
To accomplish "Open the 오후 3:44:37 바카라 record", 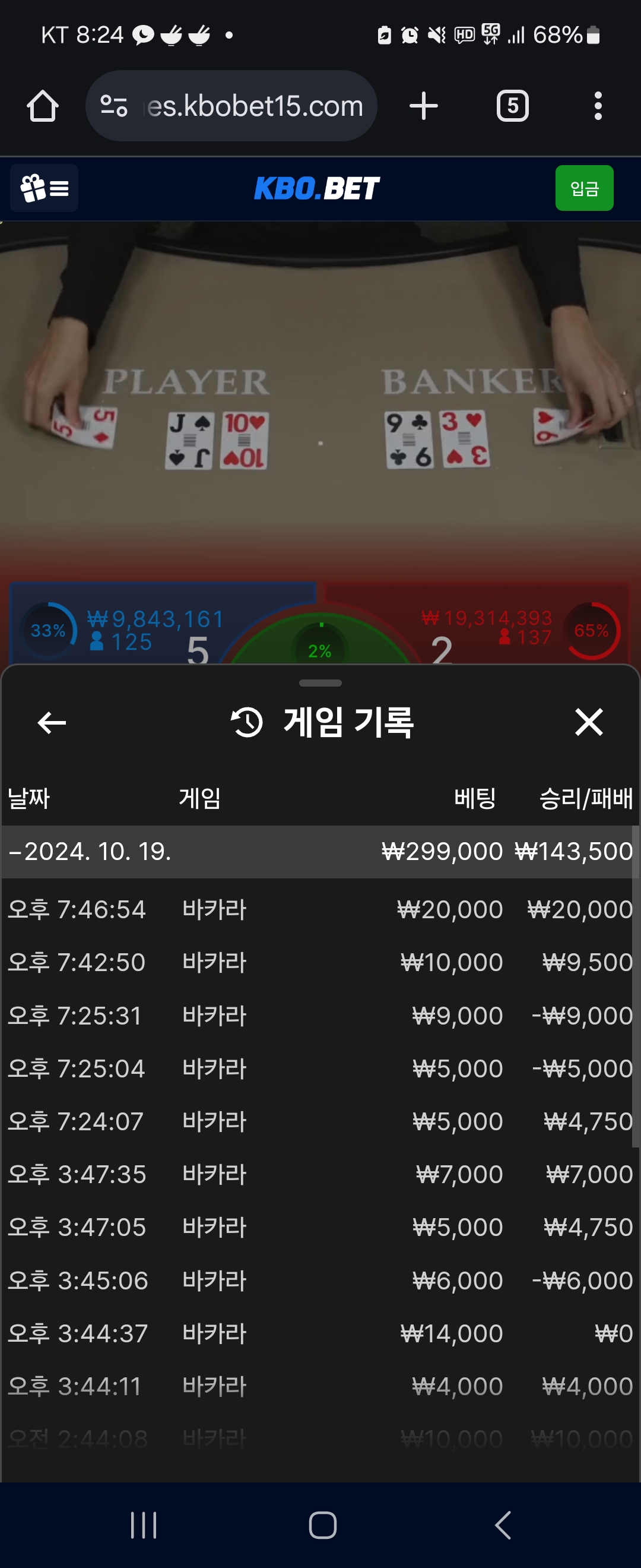I will pos(320,1333).
